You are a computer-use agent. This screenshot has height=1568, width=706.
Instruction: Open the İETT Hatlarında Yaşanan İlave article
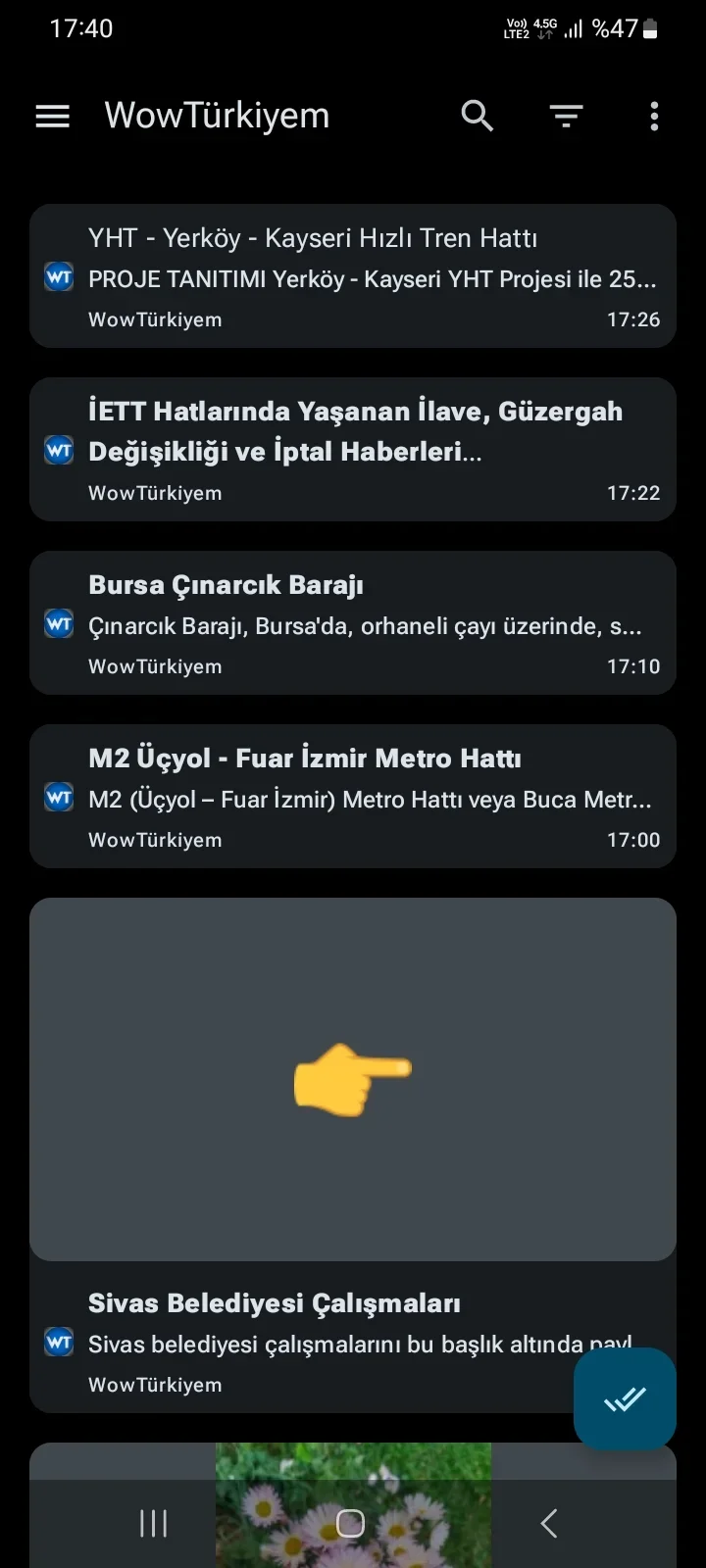pos(353,450)
